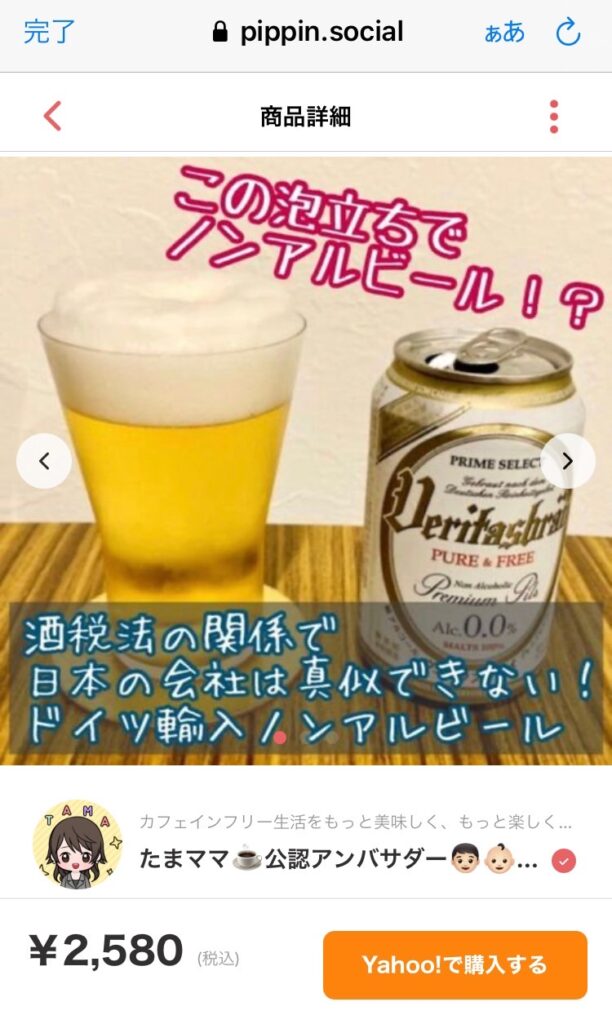Go back from 商品詳細 page

[x=52, y=116]
